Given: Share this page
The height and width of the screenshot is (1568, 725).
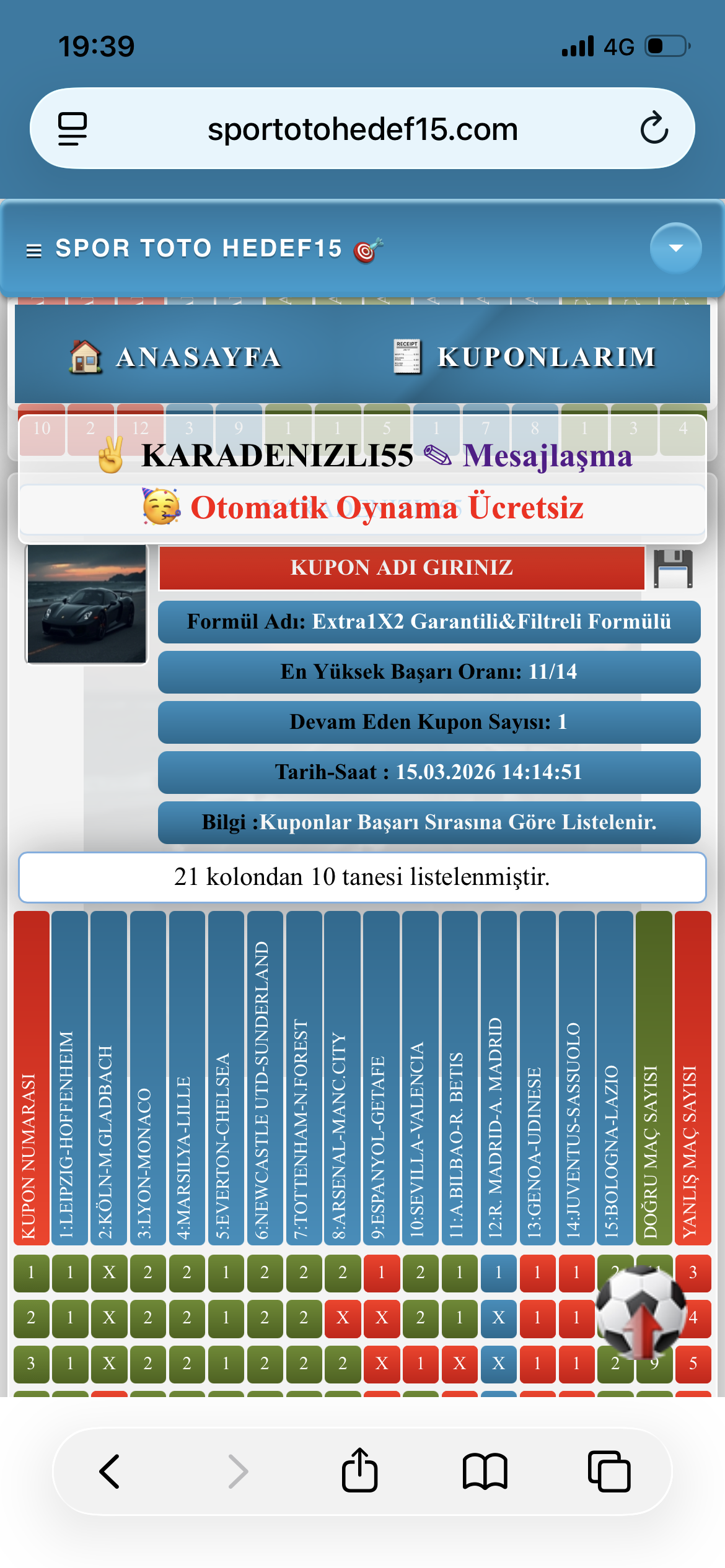Looking at the screenshot, I should [x=359, y=1470].
